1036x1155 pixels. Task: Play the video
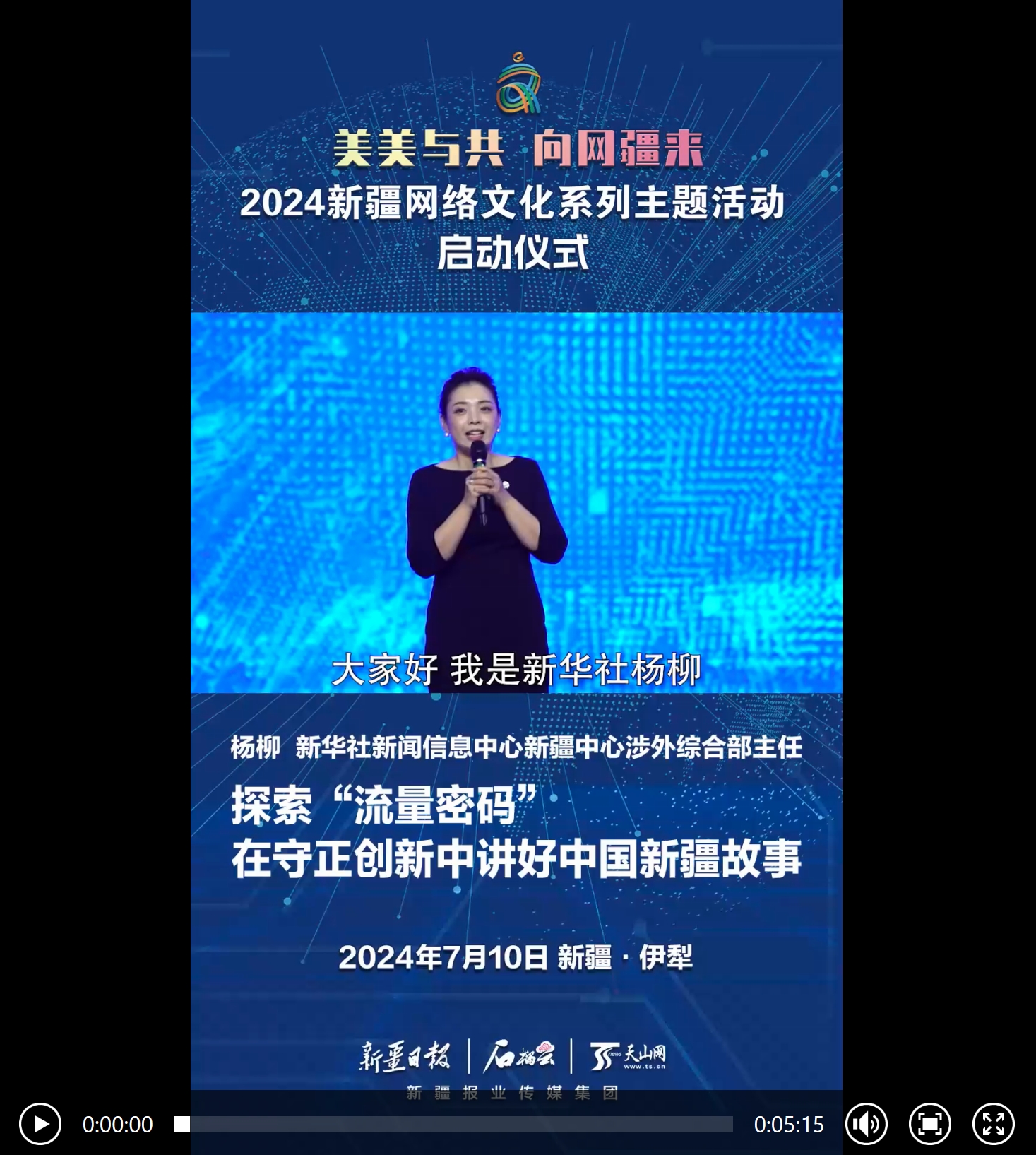[40, 1123]
